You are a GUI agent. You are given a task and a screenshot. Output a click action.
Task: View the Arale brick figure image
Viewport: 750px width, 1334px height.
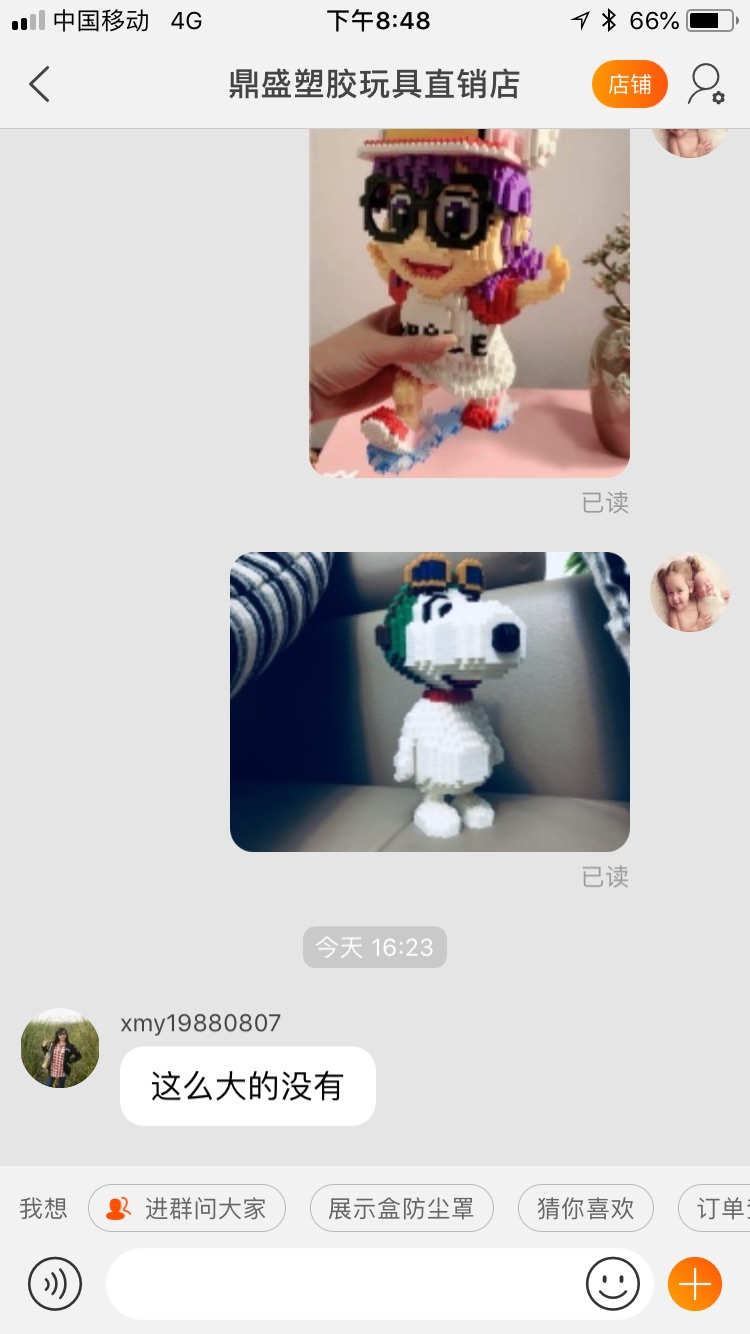point(470,303)
